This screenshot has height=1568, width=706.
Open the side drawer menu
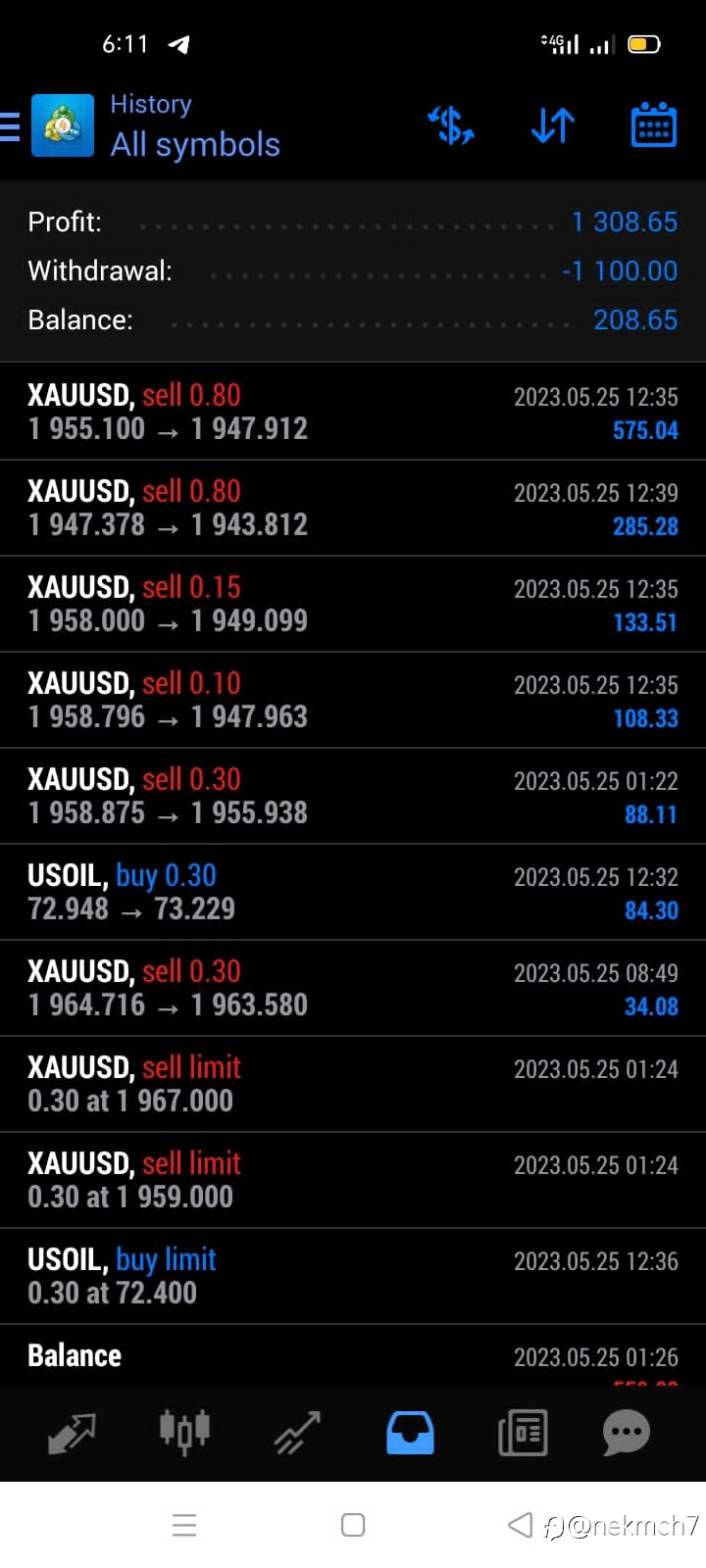click(x=10, y=126)
